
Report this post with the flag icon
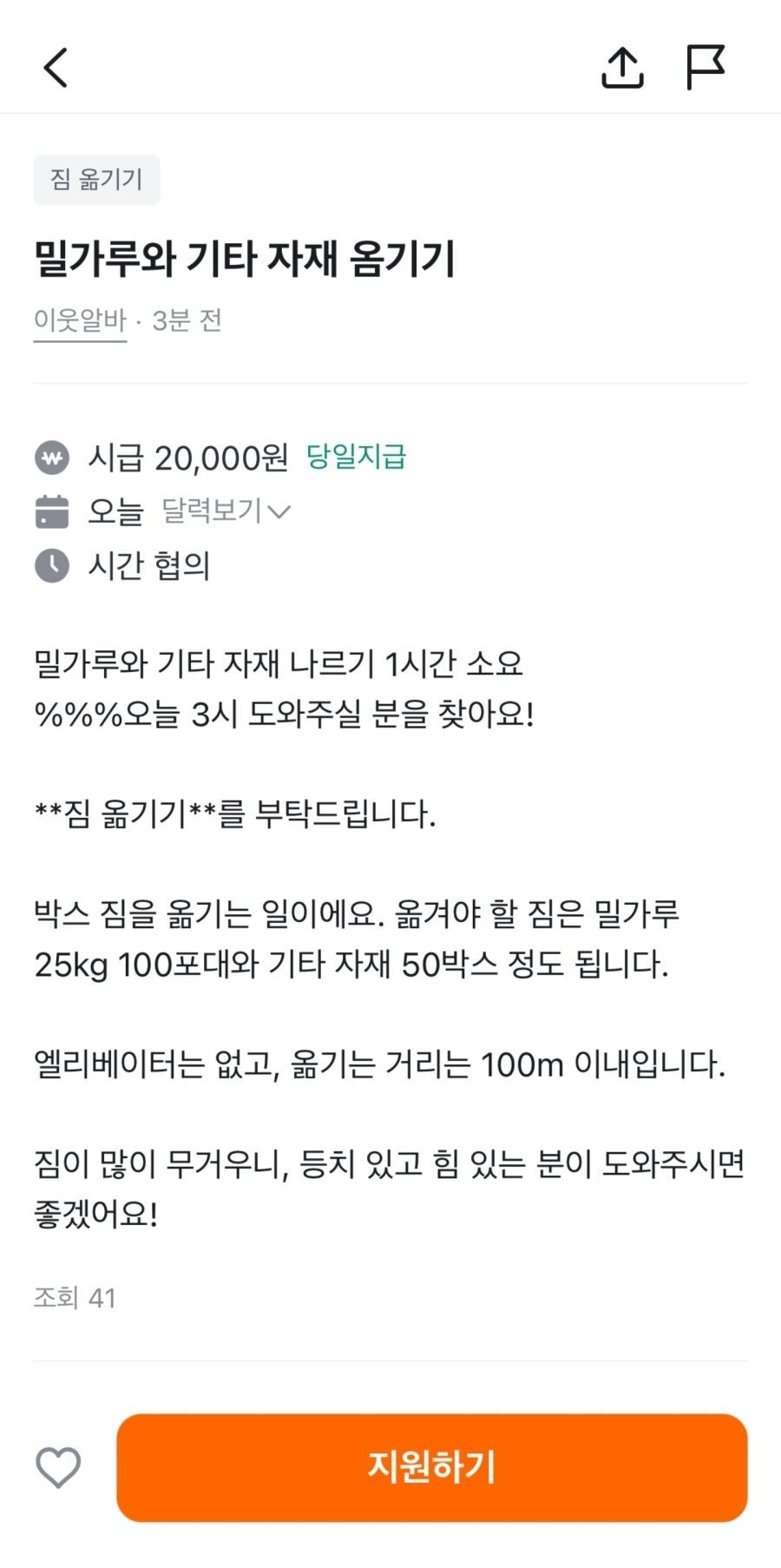pyautogui.click(x=705, y=68)
